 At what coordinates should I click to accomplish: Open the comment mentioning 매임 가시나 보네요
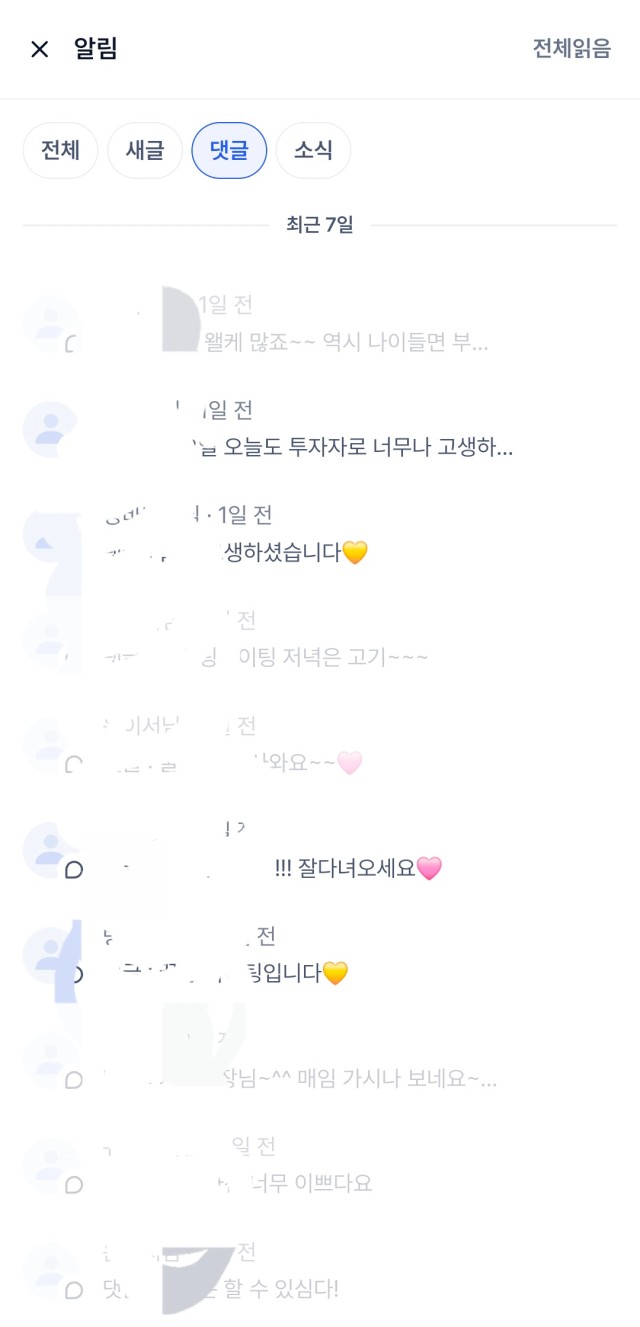pyautogui.click(x=320, y=1061)
